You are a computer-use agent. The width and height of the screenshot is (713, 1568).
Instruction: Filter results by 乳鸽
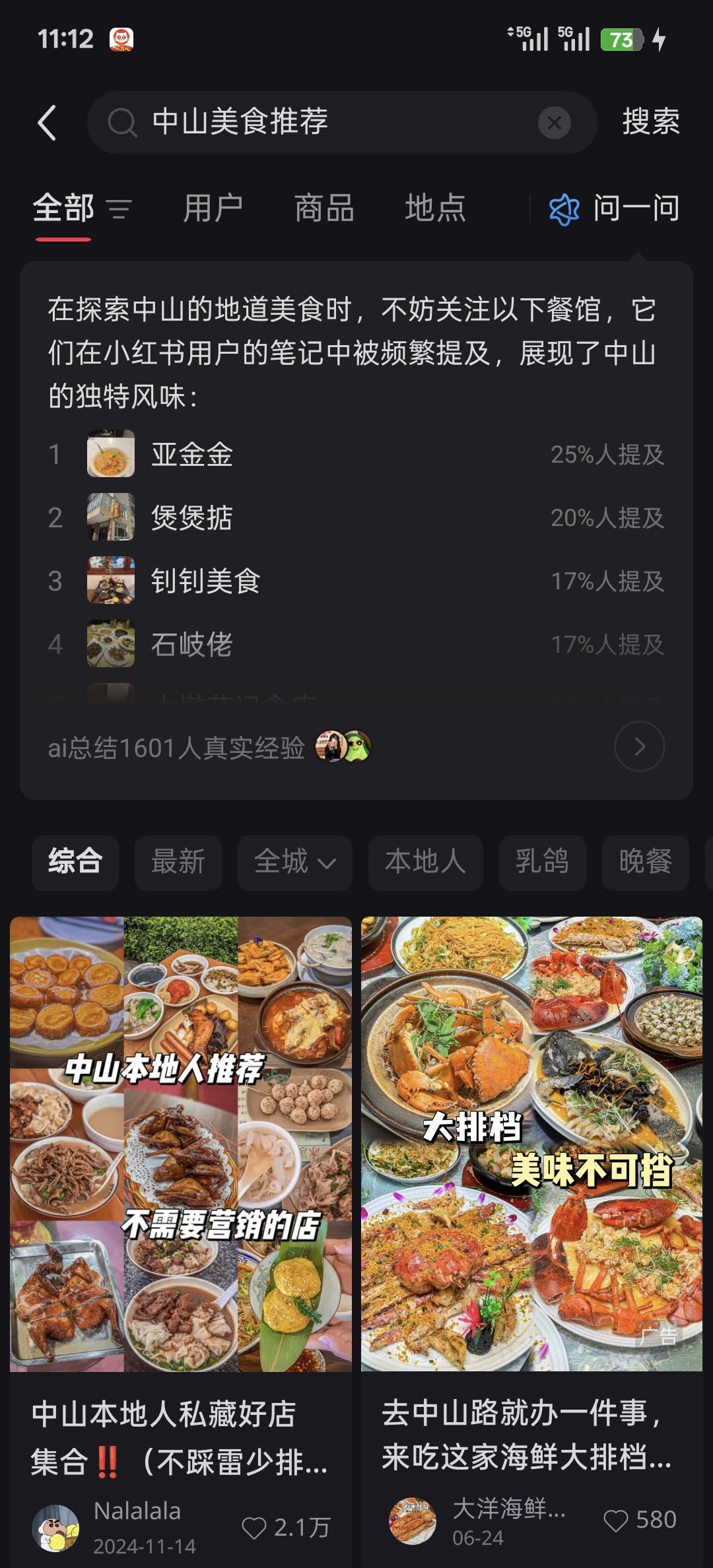click(542, 862)
